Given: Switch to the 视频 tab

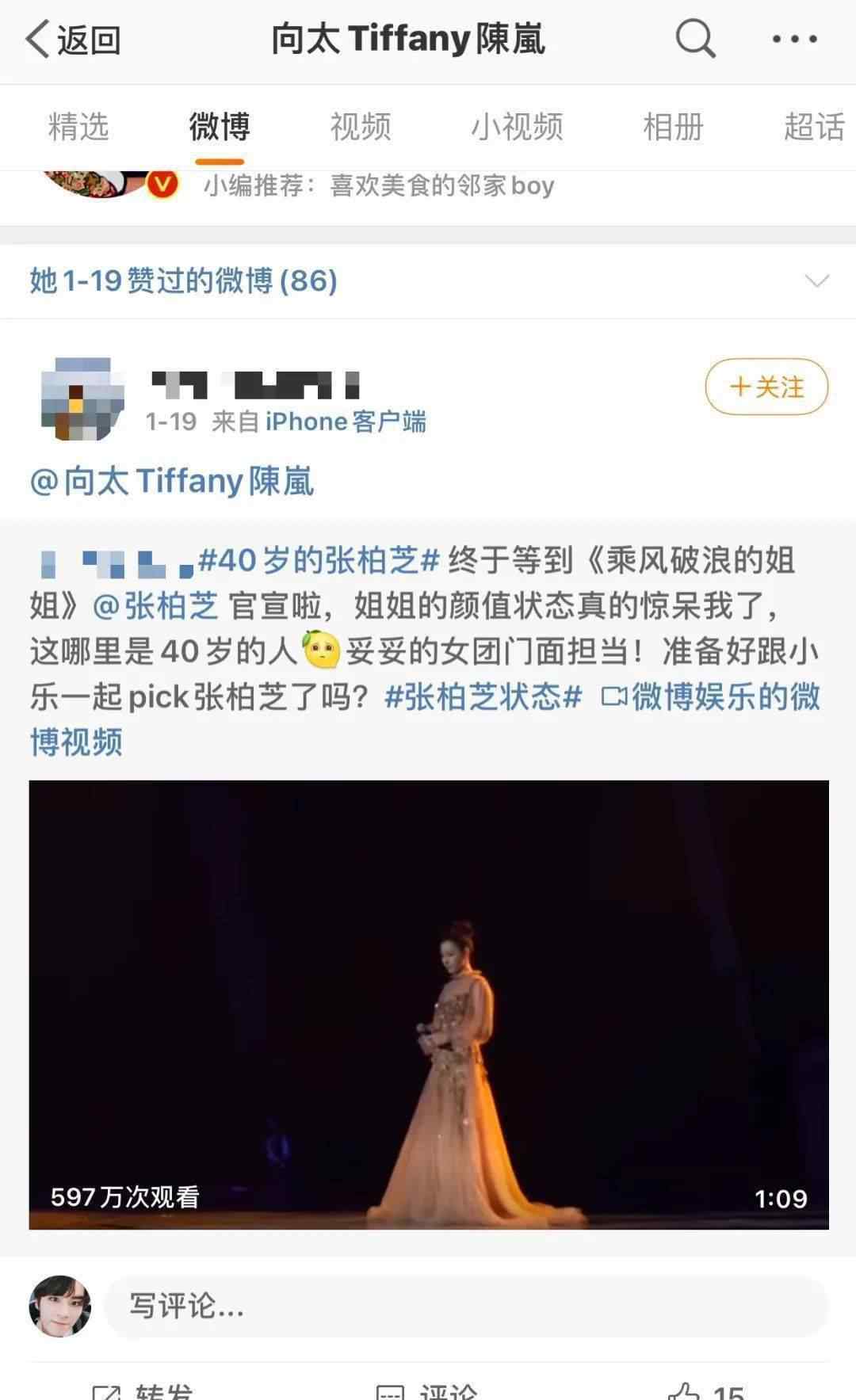Looking at the screenshot, I should (x=361, y=127).
